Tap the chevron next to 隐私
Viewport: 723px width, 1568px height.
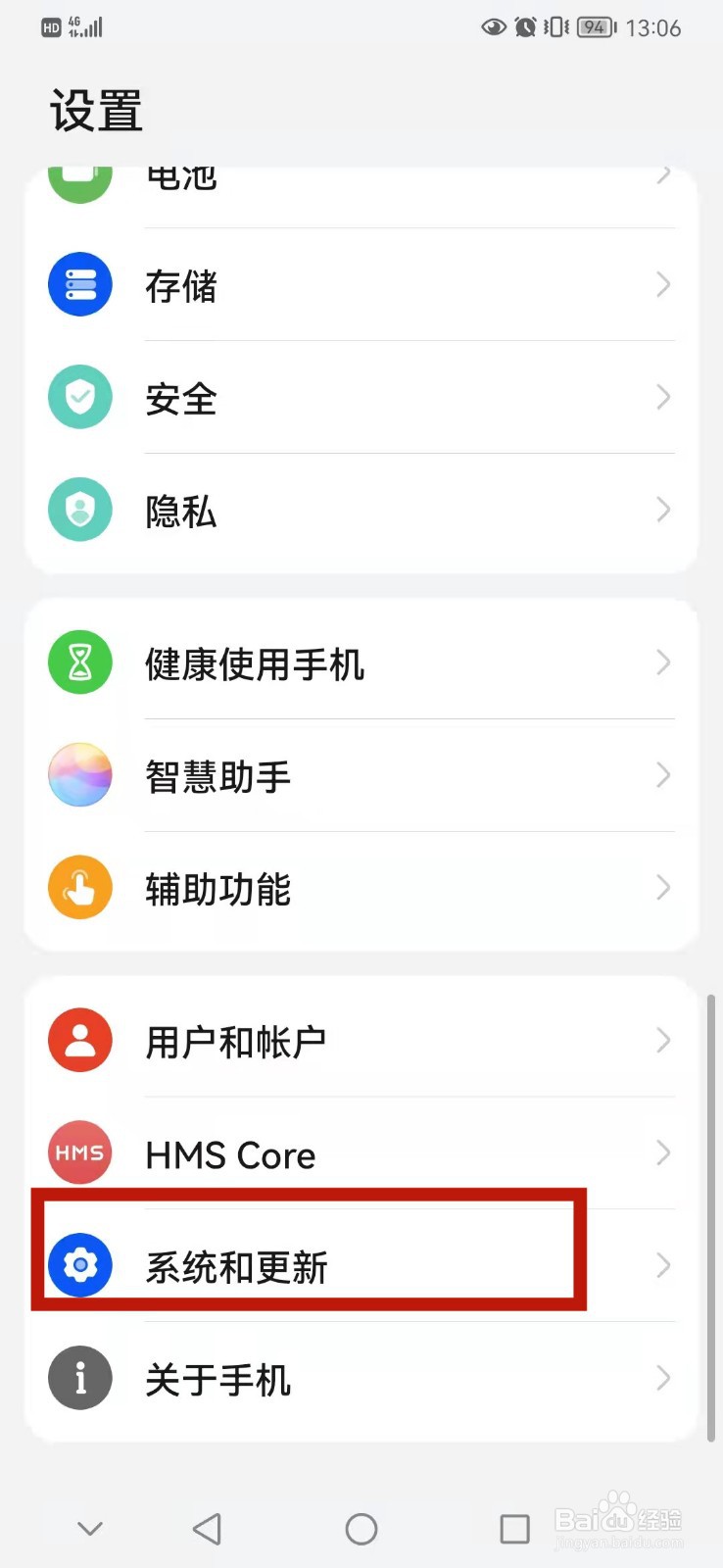(663, 510)
